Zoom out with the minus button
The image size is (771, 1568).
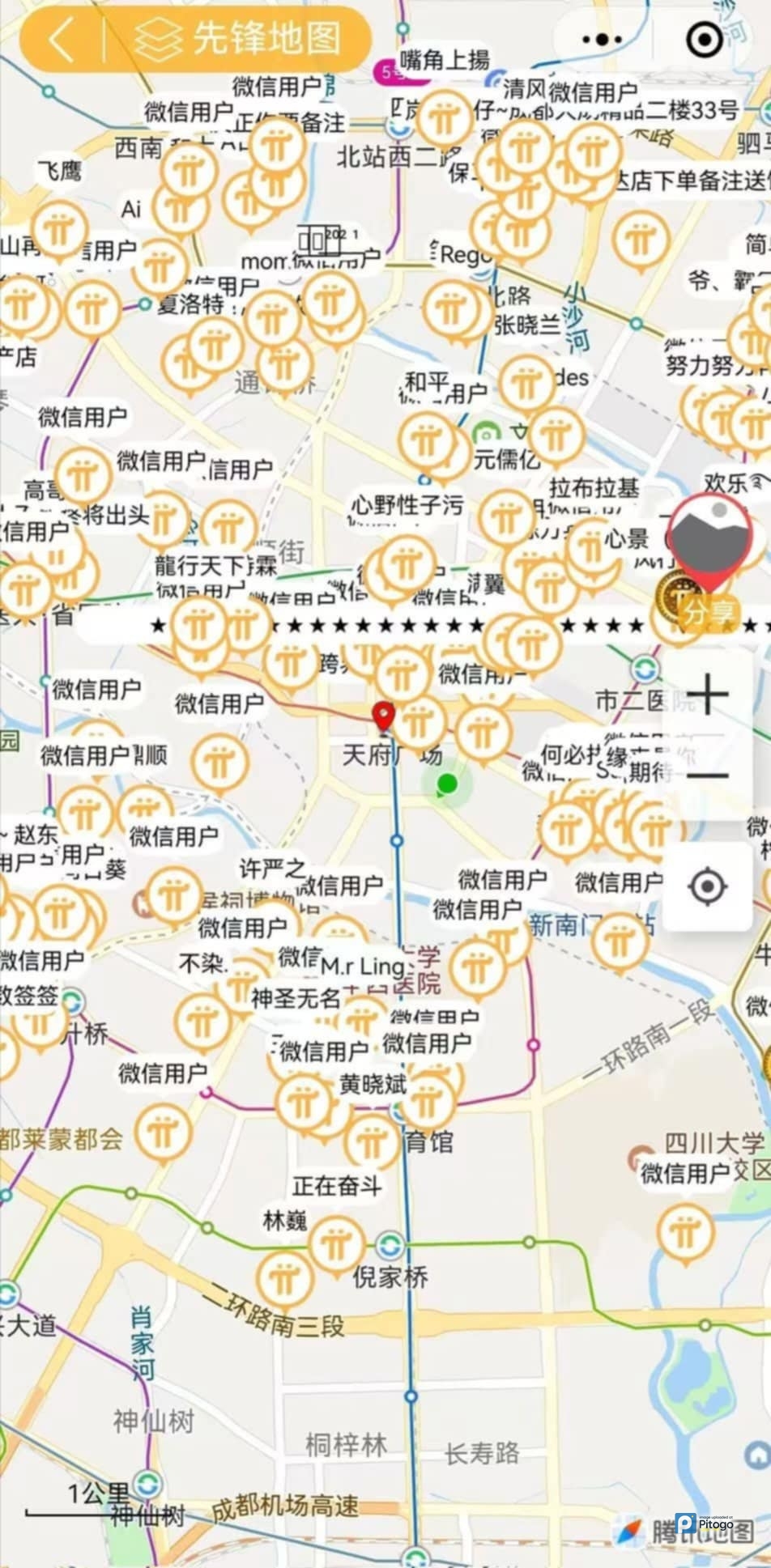pos(707,776)
